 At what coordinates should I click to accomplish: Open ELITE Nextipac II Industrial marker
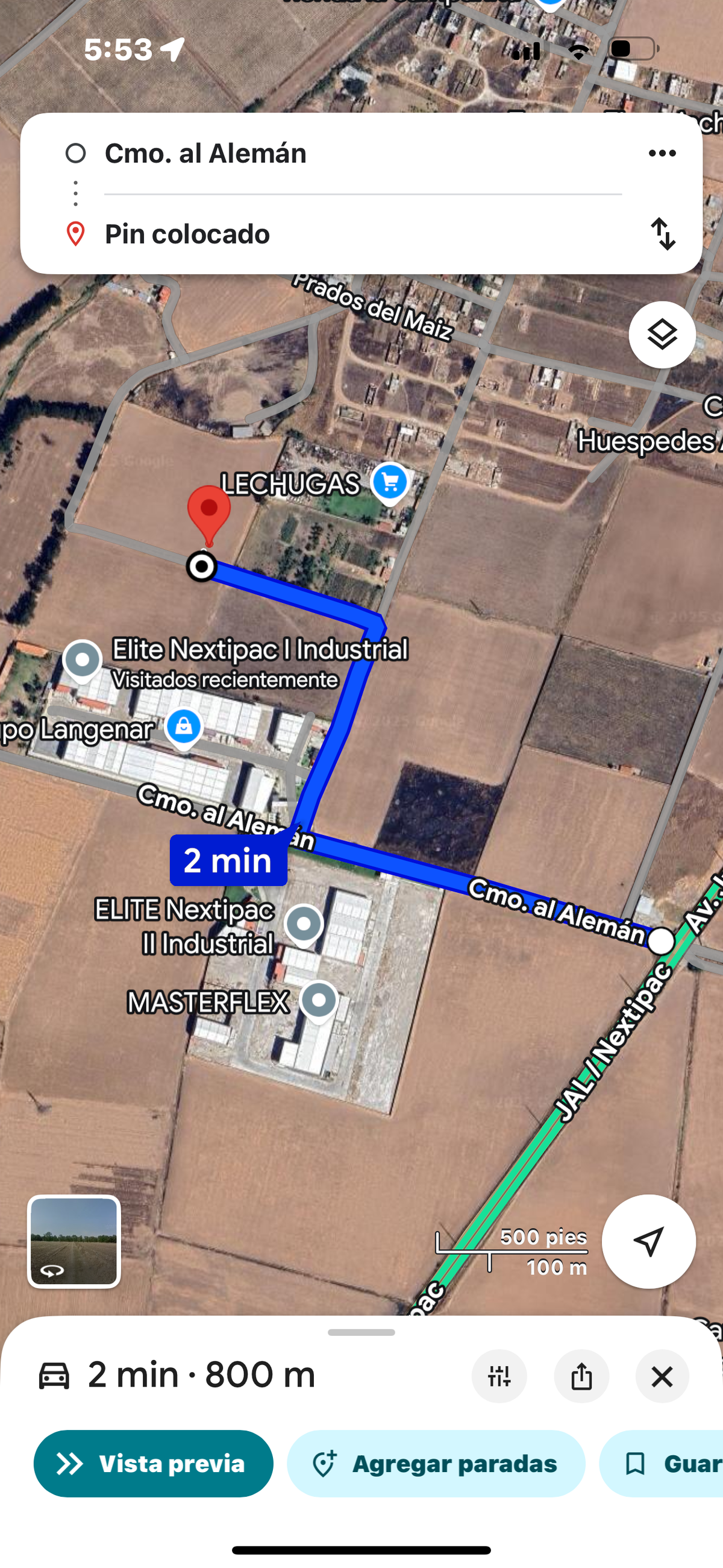coord(304,924)
